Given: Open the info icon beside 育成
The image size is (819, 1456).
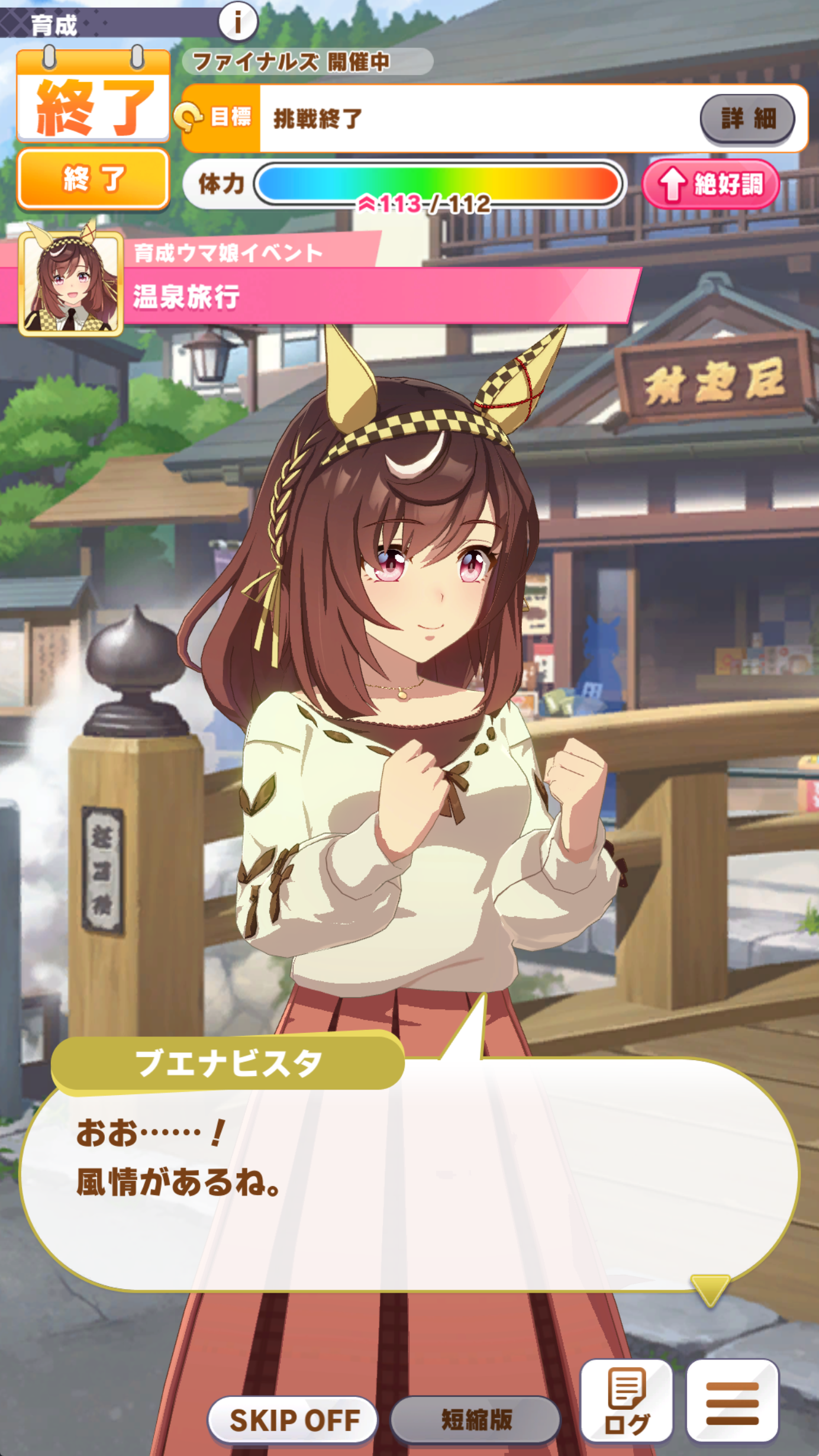Looking at the screenshot, I should [x=238, y=21].
